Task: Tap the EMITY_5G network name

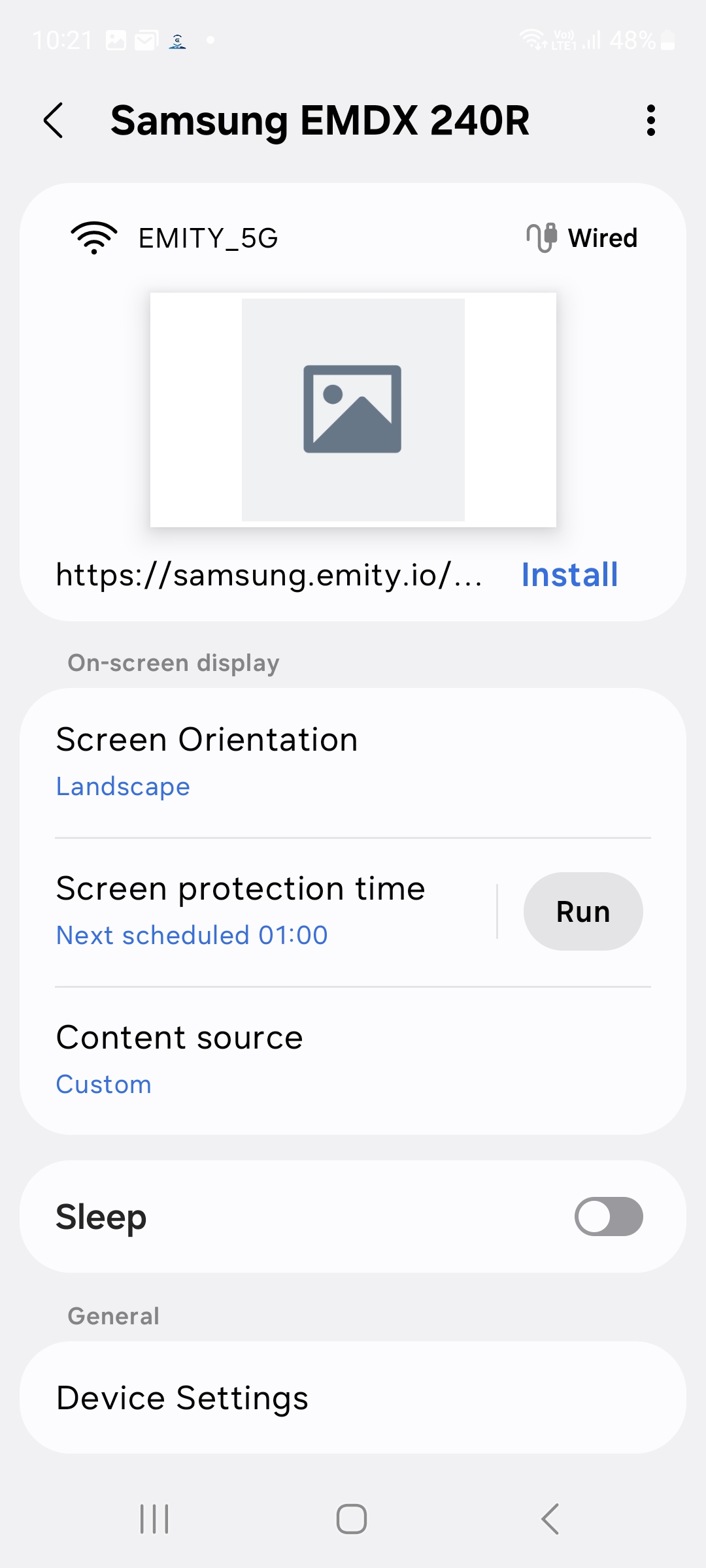Action: point(208,238)
